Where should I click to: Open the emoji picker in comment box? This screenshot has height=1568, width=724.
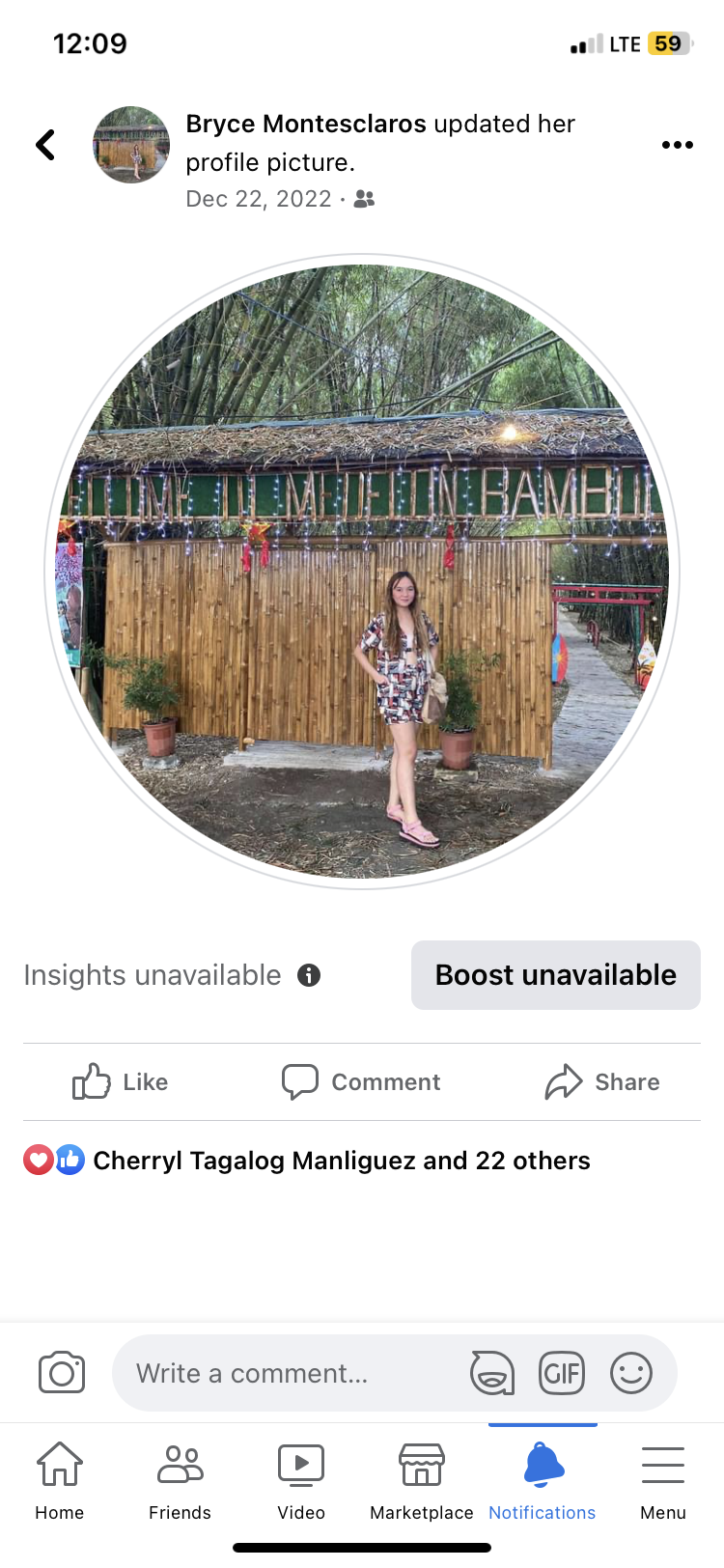point(631,1373)
